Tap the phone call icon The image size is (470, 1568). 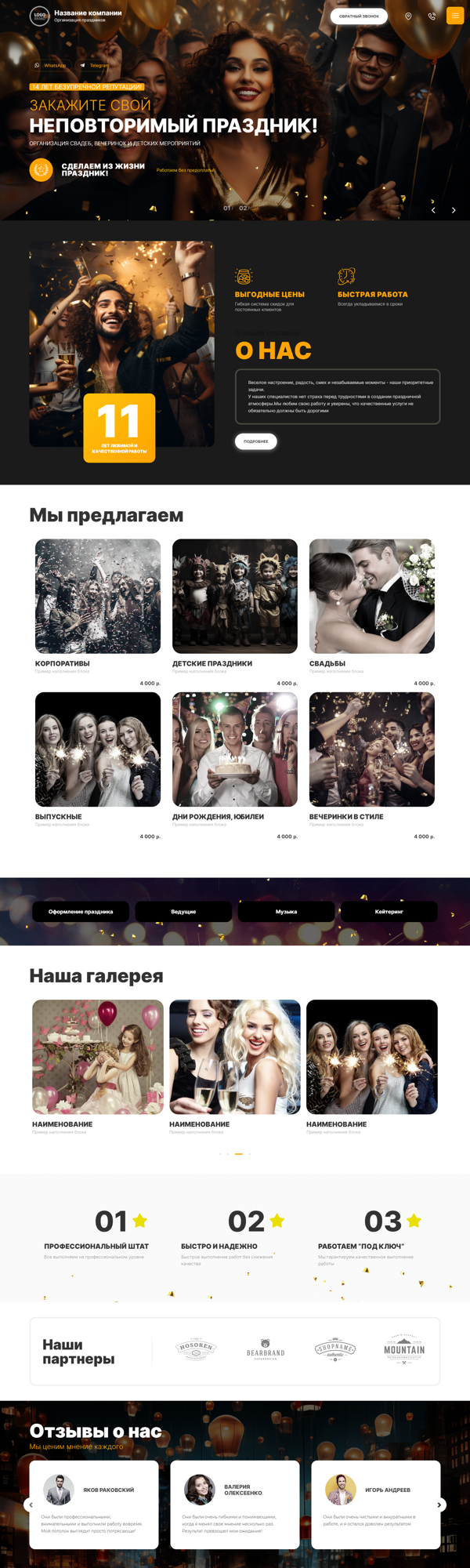pyautogui.click(x=432, y=16)
